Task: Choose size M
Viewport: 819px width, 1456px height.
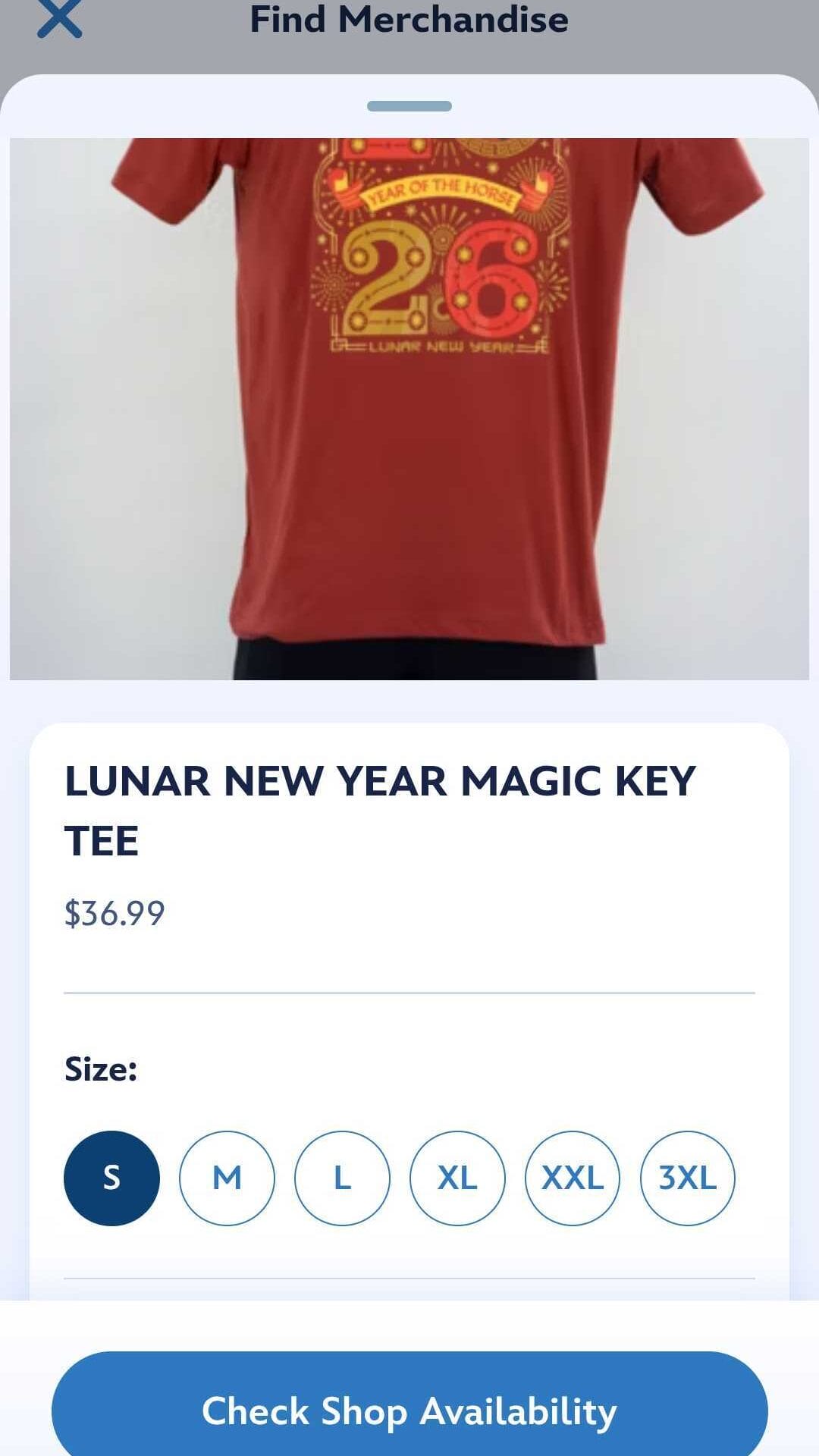Action: pyautogui.click(x=227, y=1178)
